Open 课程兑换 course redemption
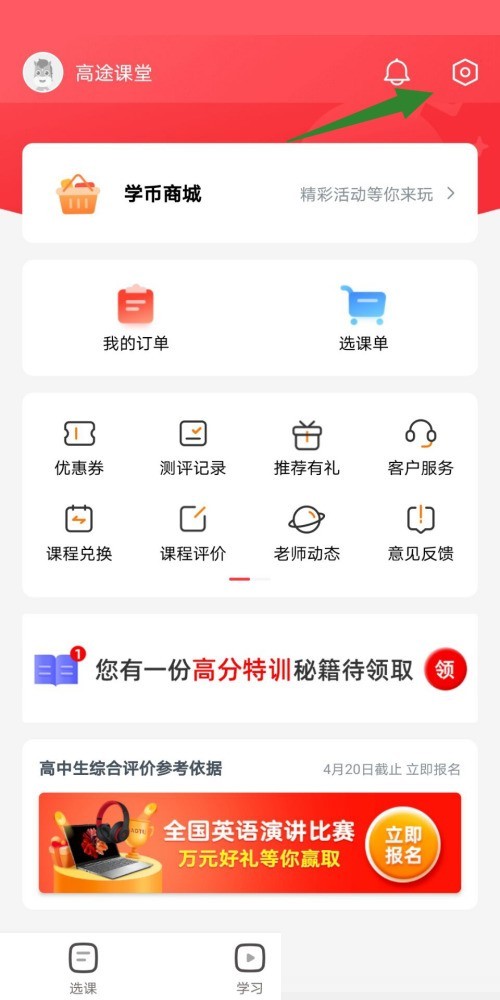The height and width of the screenshot is (1000, 500). 79,533
